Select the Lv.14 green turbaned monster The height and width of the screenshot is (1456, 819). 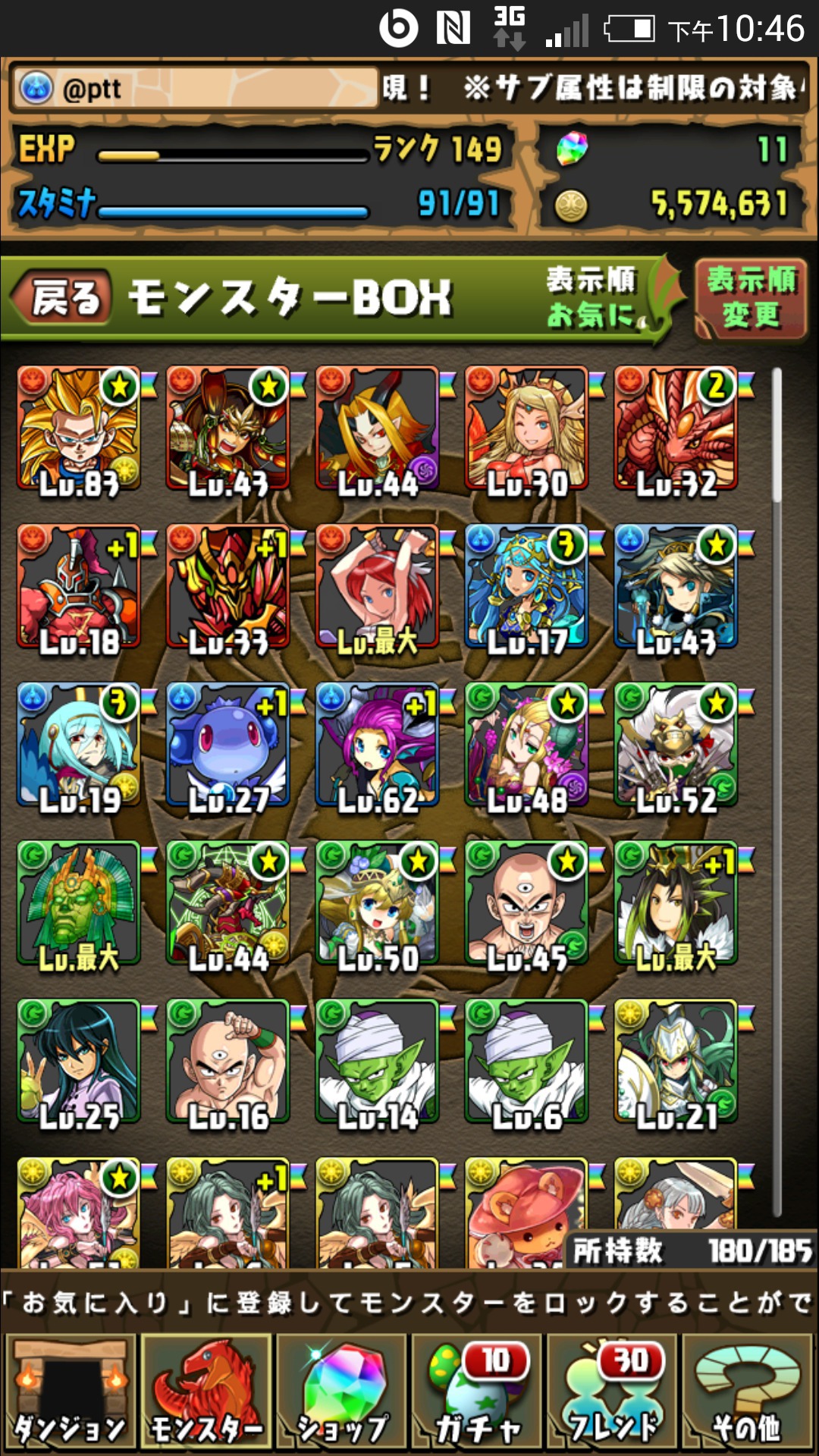tap(378, 1062)
